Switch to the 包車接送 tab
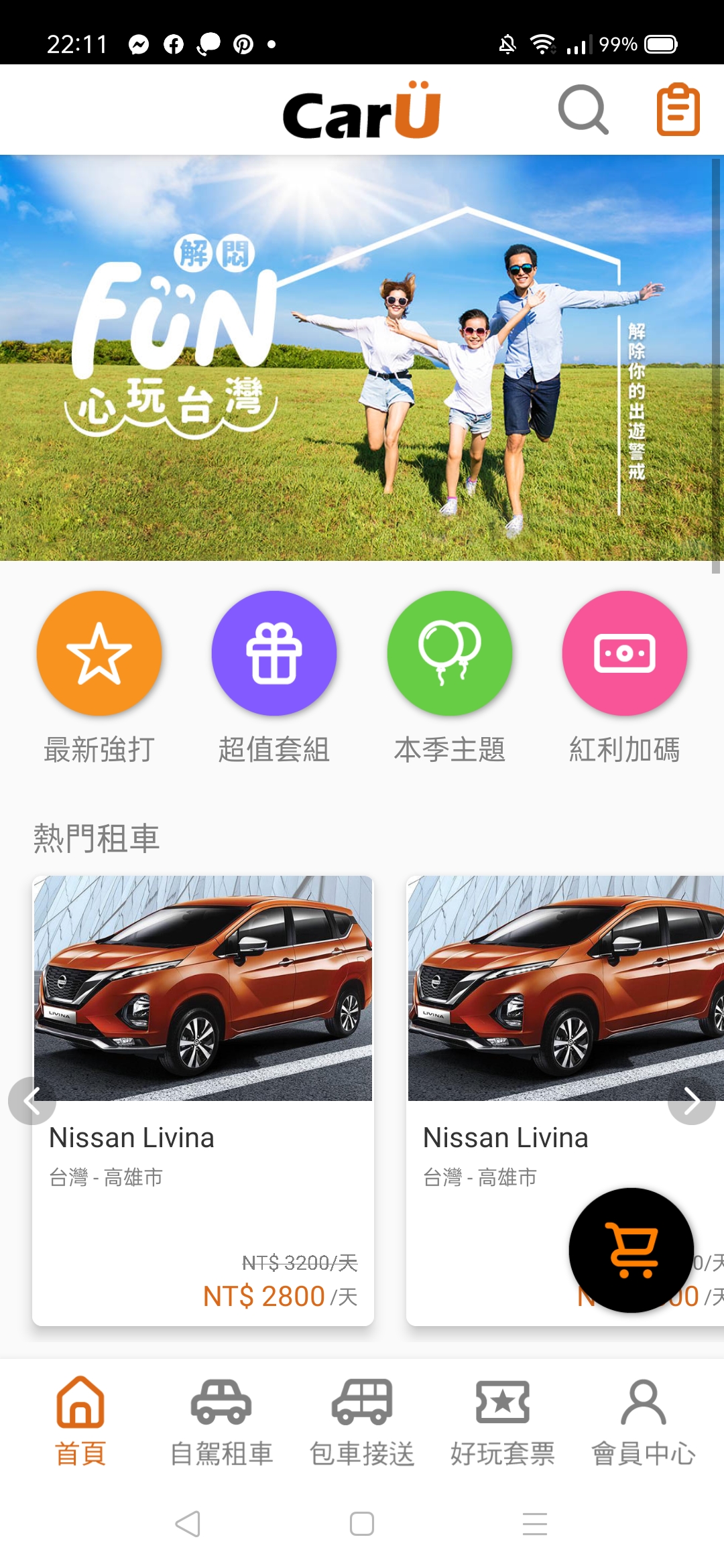The width and height of the screenshot is (724, 1568). click(362, 1421)
